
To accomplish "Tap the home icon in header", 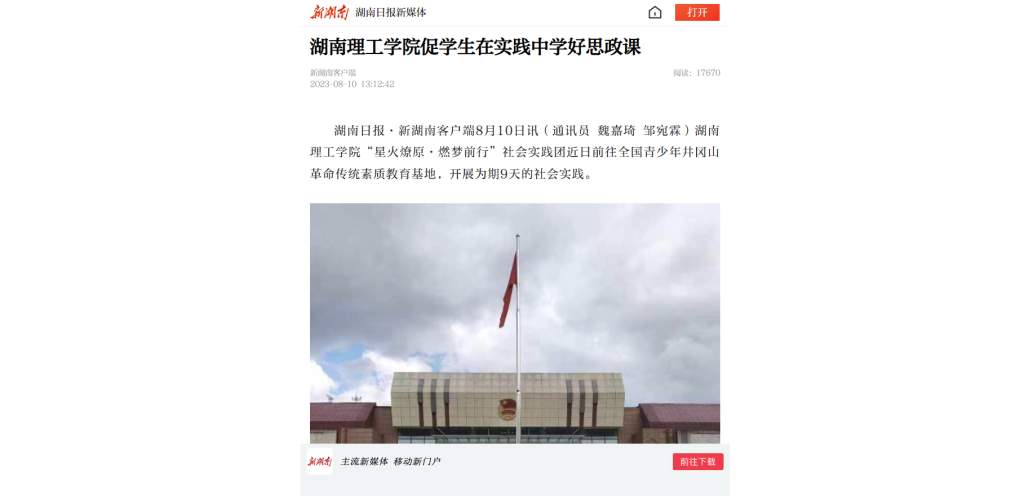I will pyautogui.click(x=655, y=12).
